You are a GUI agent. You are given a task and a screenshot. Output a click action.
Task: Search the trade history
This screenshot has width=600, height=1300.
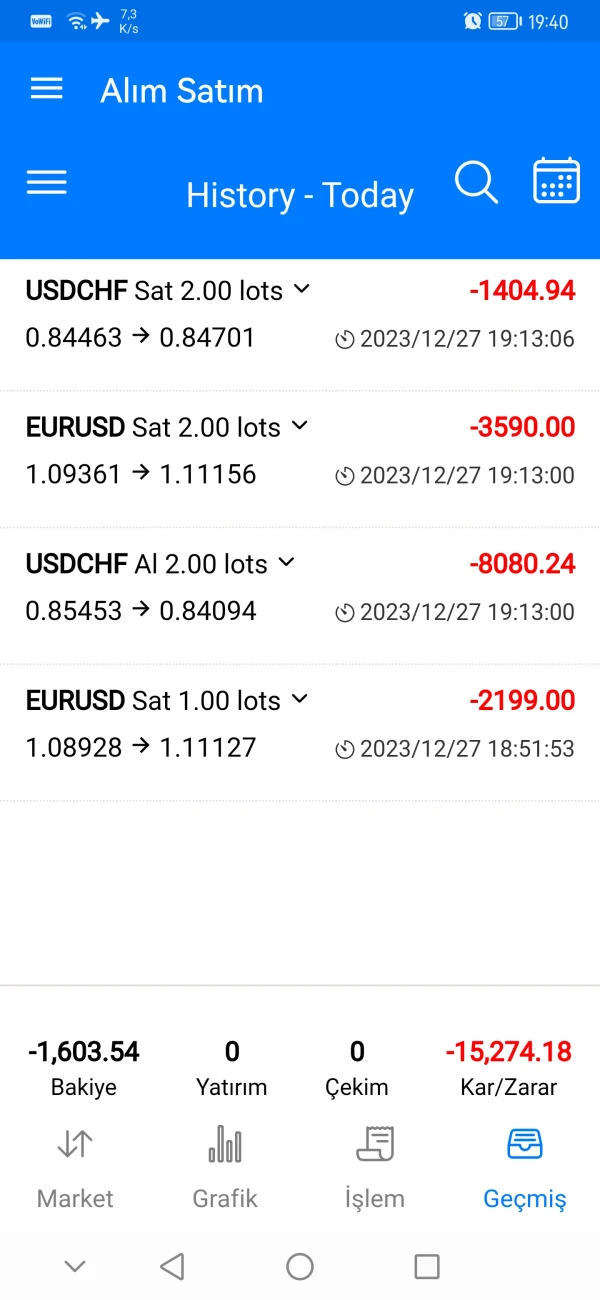[x=476, y=183]
